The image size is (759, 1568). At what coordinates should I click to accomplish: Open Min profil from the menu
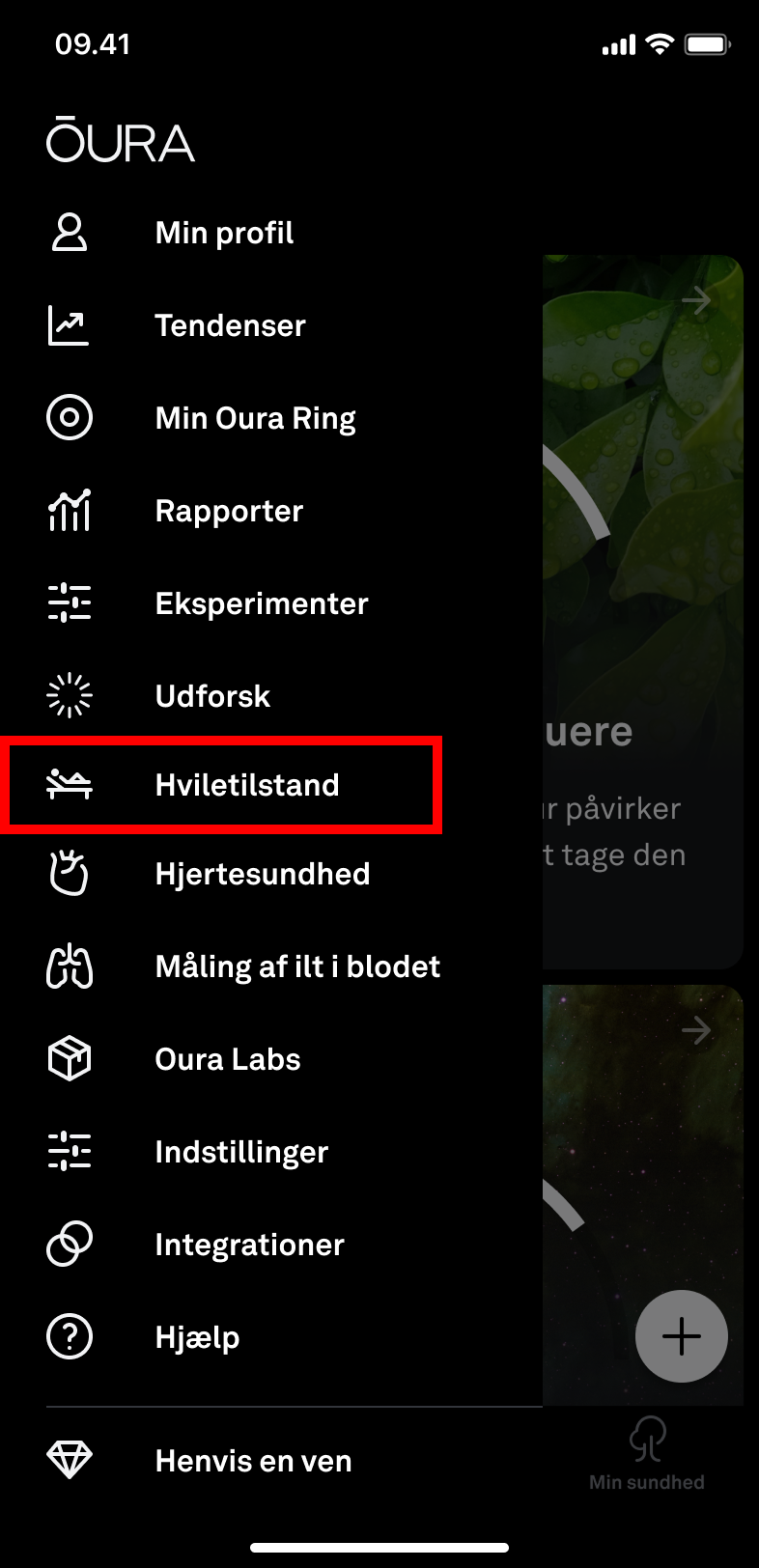270,233
